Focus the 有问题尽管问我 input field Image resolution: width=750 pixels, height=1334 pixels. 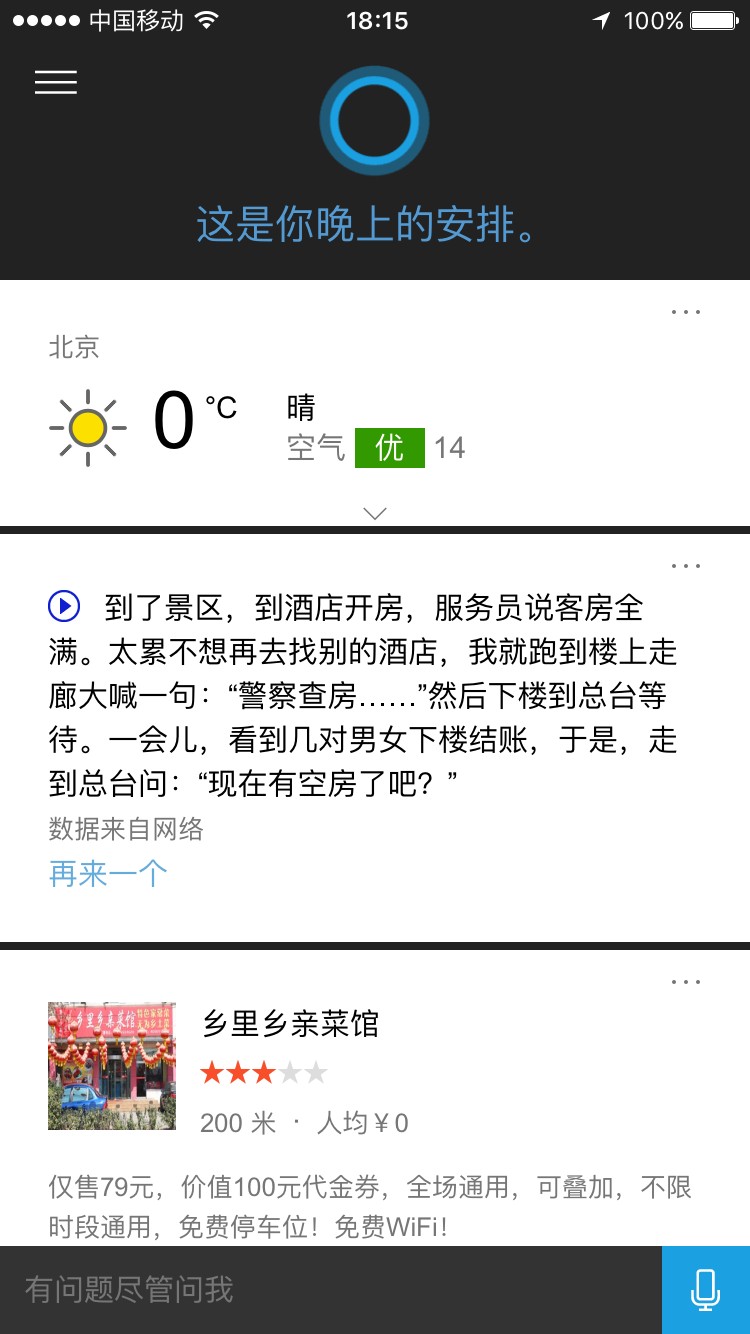click(331, 1290)
